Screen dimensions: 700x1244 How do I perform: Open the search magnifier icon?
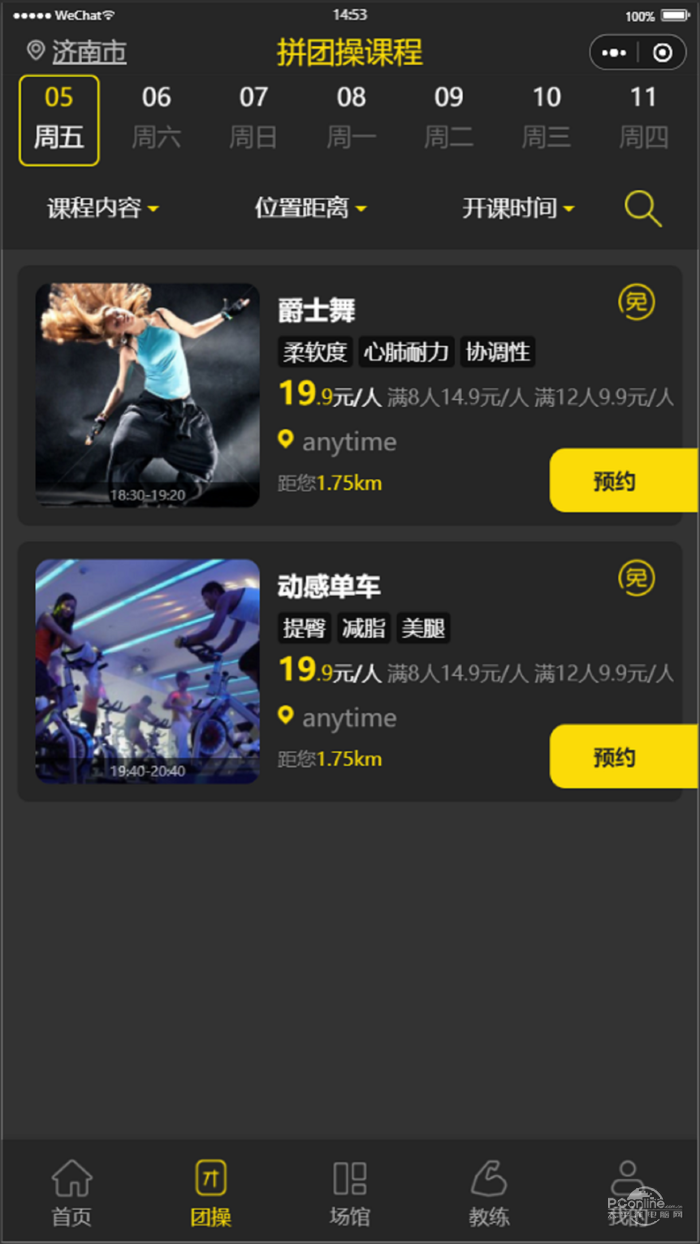point(642,208)
